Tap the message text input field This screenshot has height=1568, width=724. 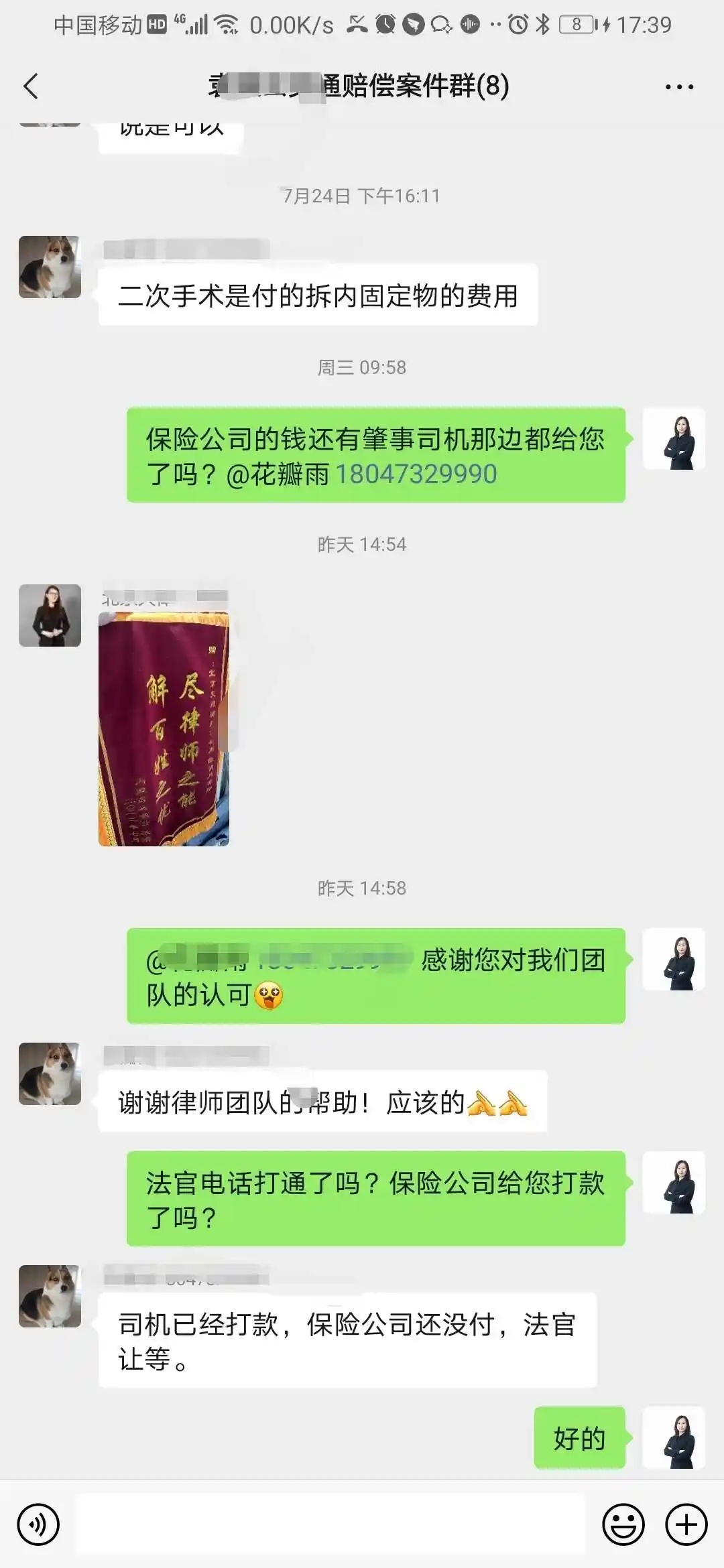pyautogui.click(x=330, y=1524)
